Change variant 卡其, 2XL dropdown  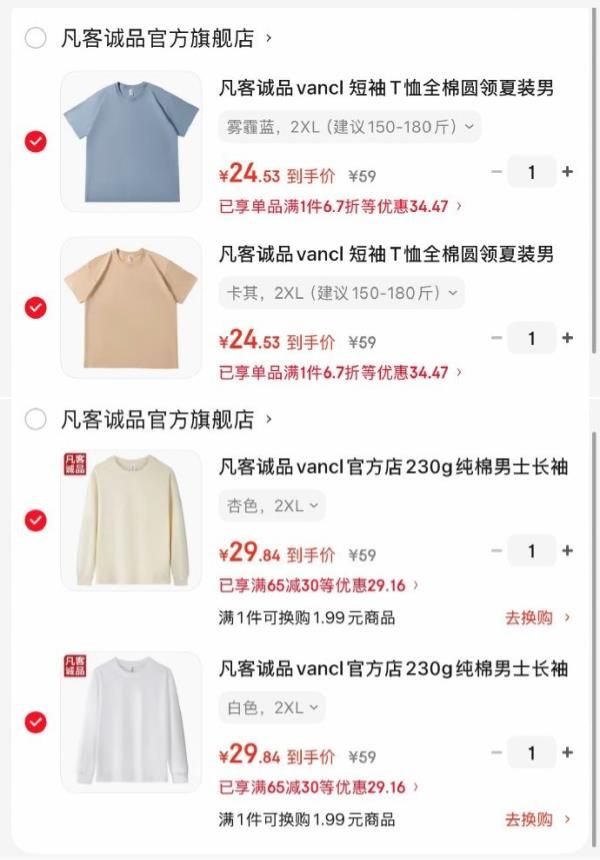341,292
